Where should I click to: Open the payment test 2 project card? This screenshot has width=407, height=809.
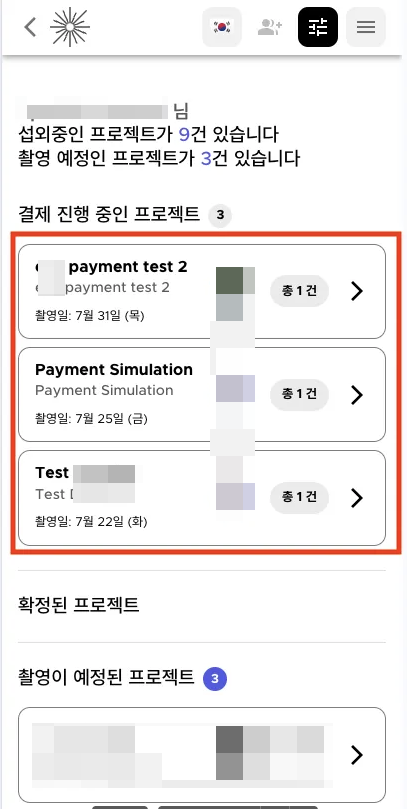(x=202, y=292)
